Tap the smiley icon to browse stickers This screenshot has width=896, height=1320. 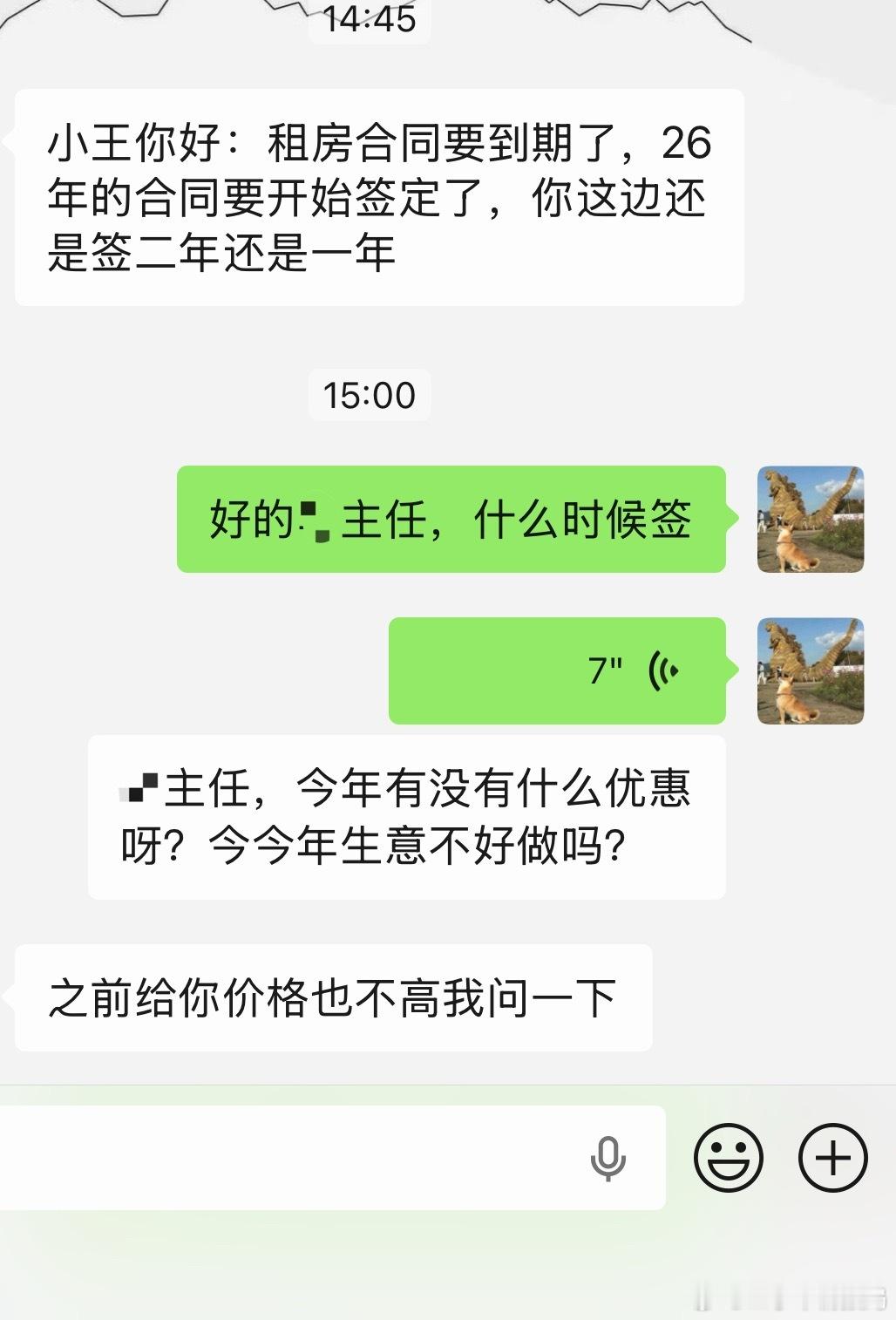pos(729,1158)
